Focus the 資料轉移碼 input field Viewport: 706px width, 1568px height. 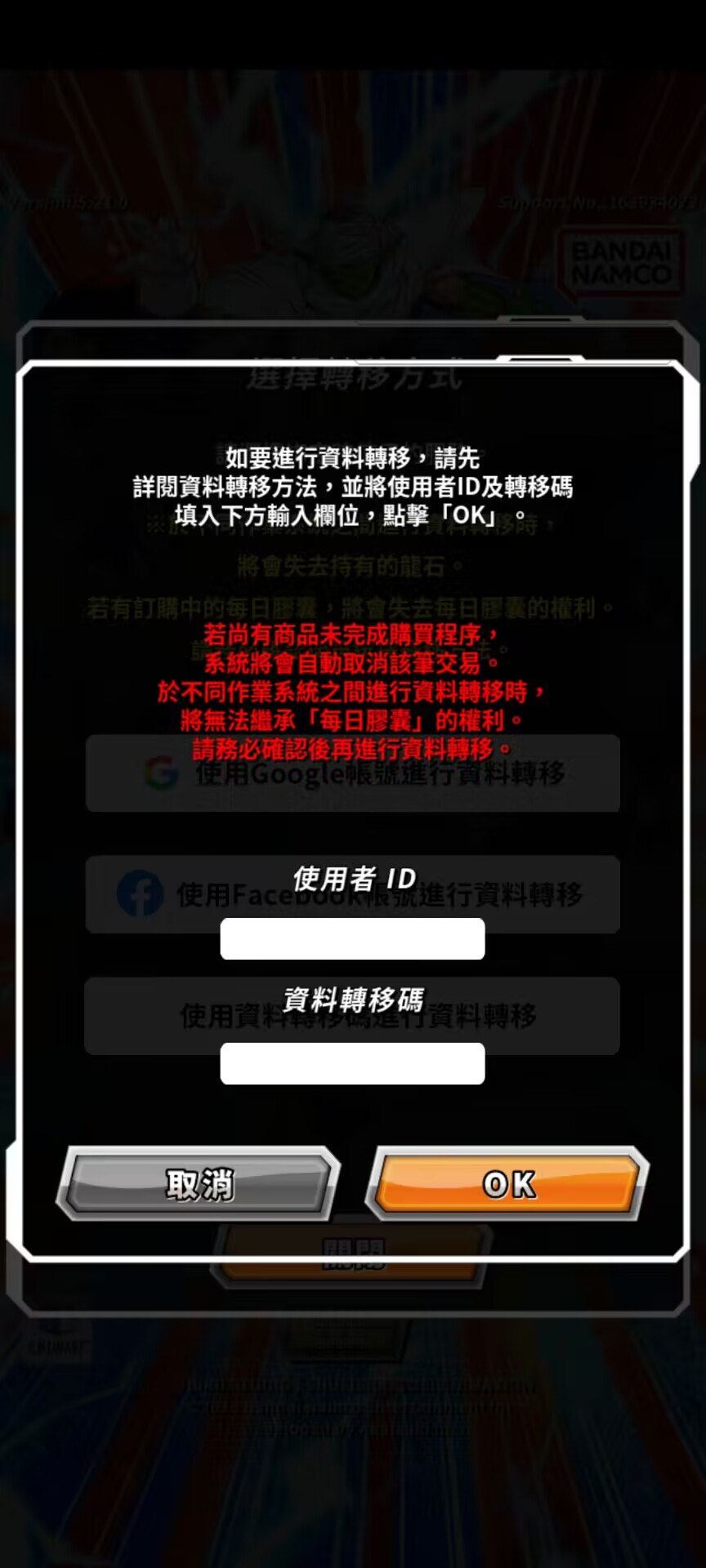click(x=352, y=1062)
